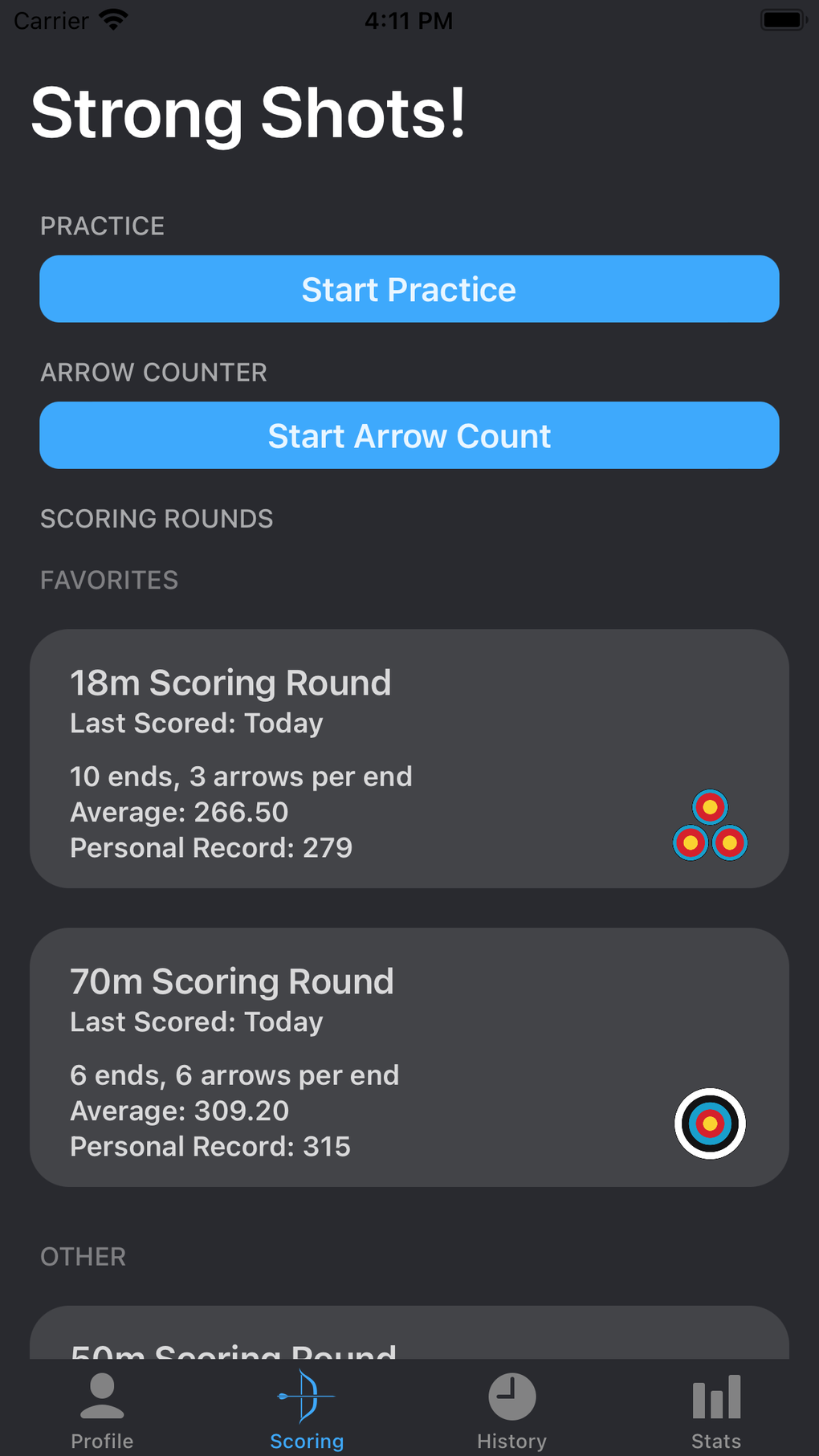The width and height of the screenshot is (819, 1456).
Task: Select the 70m Scoring Round card
Action: [x=409, y=1057]
